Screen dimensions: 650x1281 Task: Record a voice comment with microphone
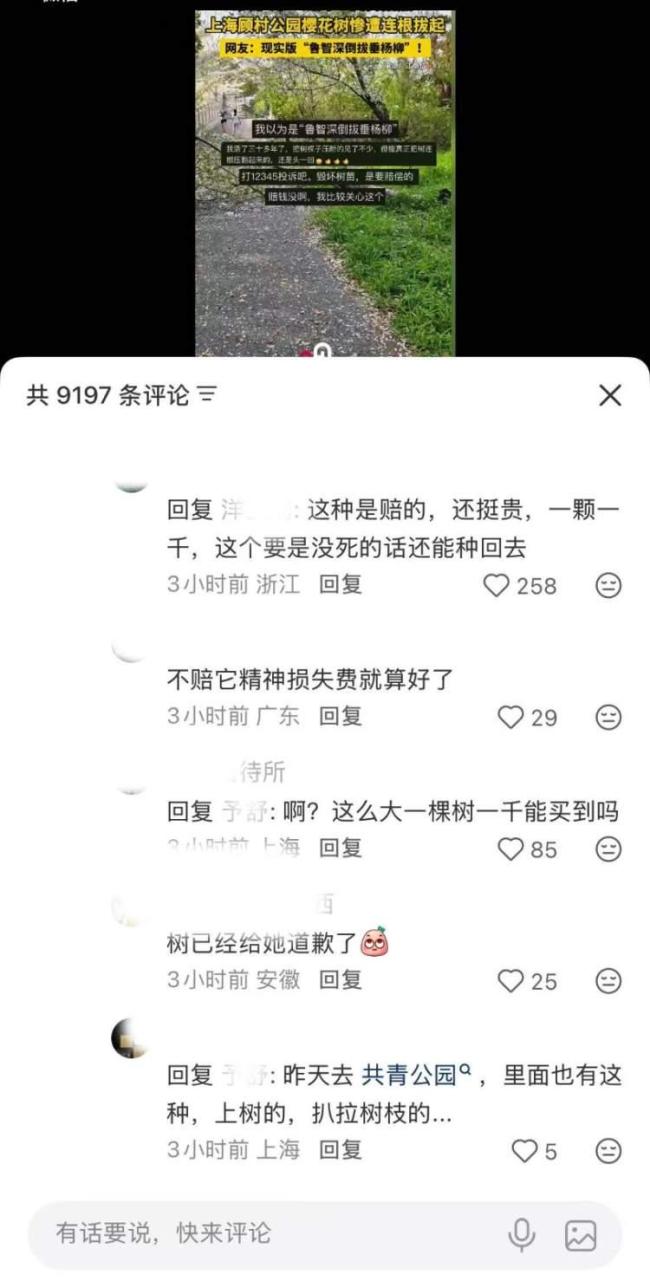point(521,1235)
